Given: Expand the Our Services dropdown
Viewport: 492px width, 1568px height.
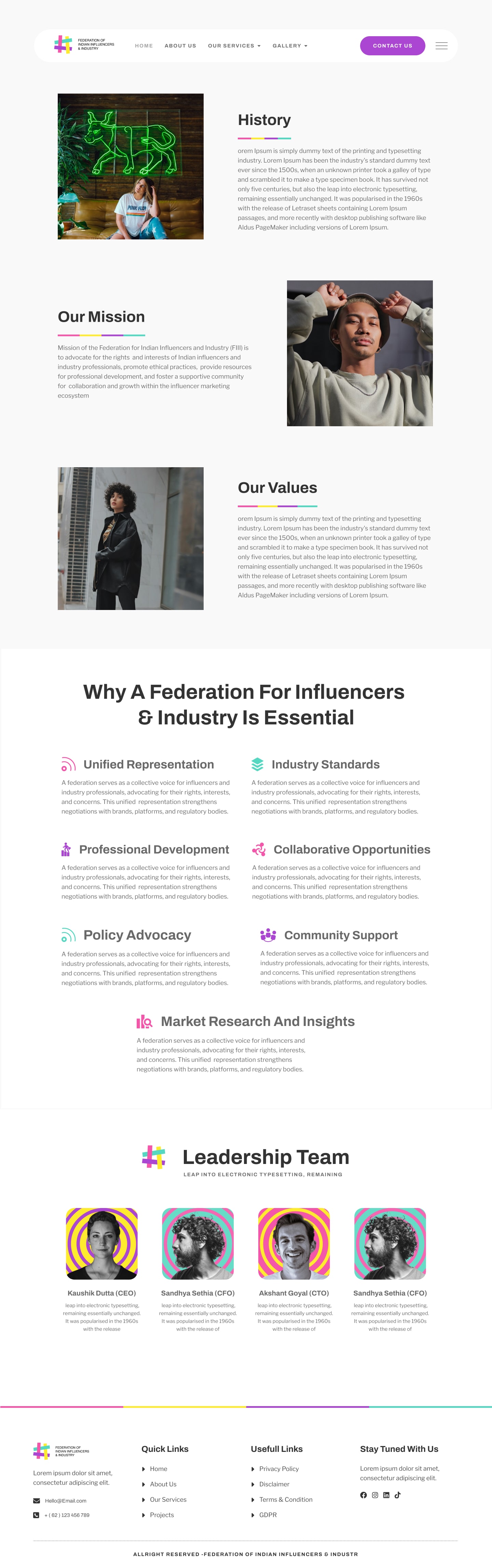Looking at the screenshot, I should (234, 46).
